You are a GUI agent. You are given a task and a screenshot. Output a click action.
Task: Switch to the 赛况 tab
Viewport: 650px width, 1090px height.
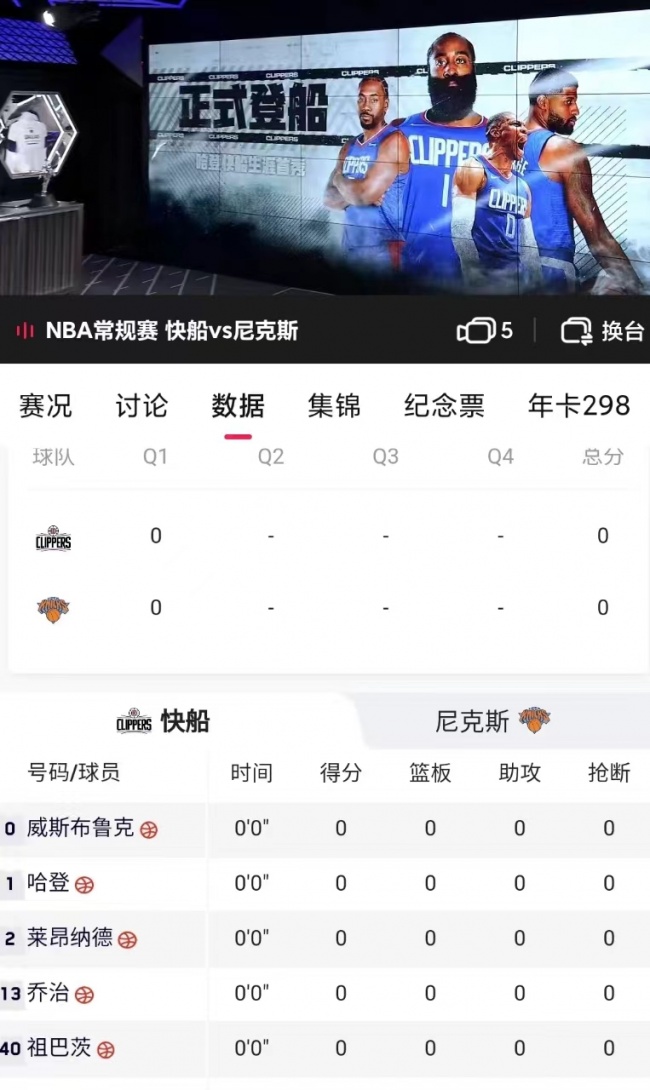[x=45, y=406]
